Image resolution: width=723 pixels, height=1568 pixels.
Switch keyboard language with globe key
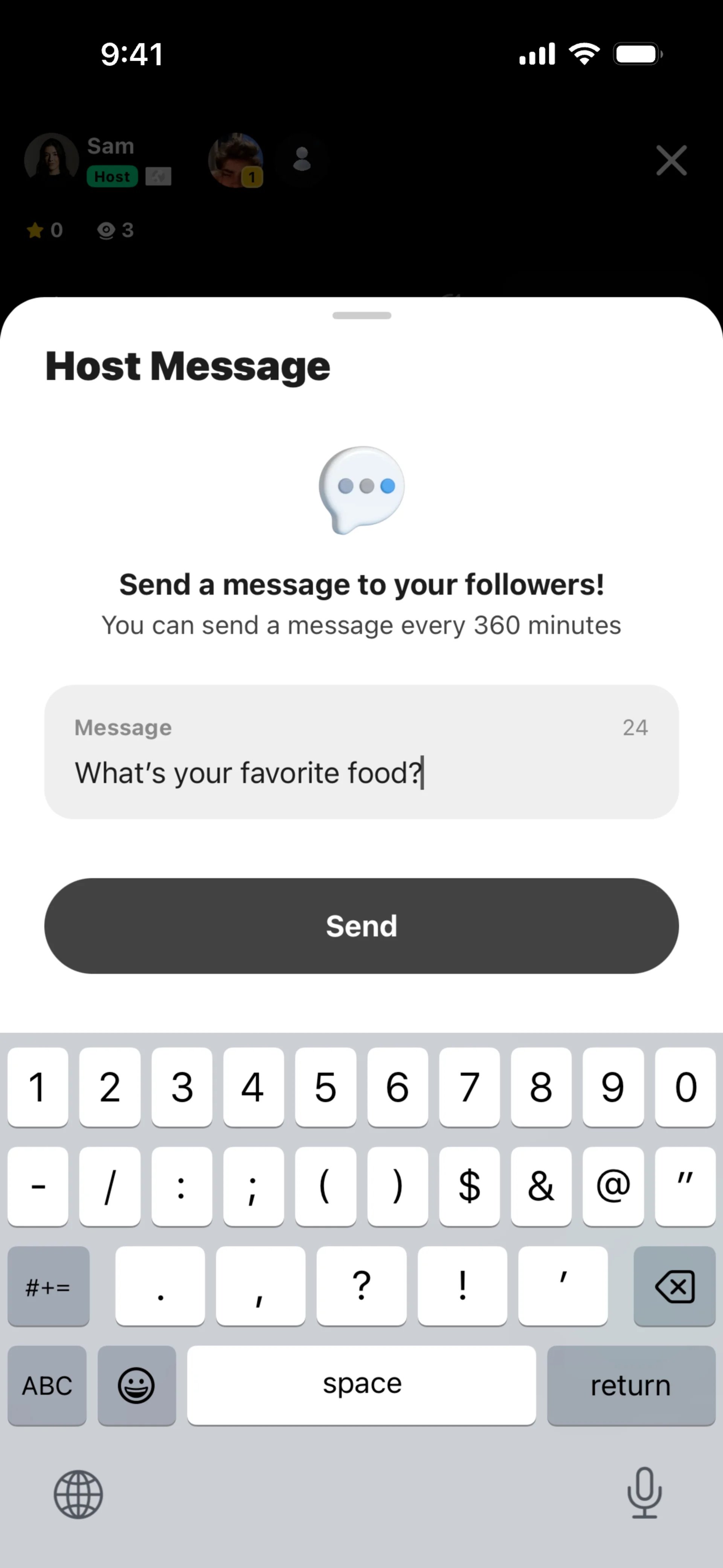[x=78, y=1495]
